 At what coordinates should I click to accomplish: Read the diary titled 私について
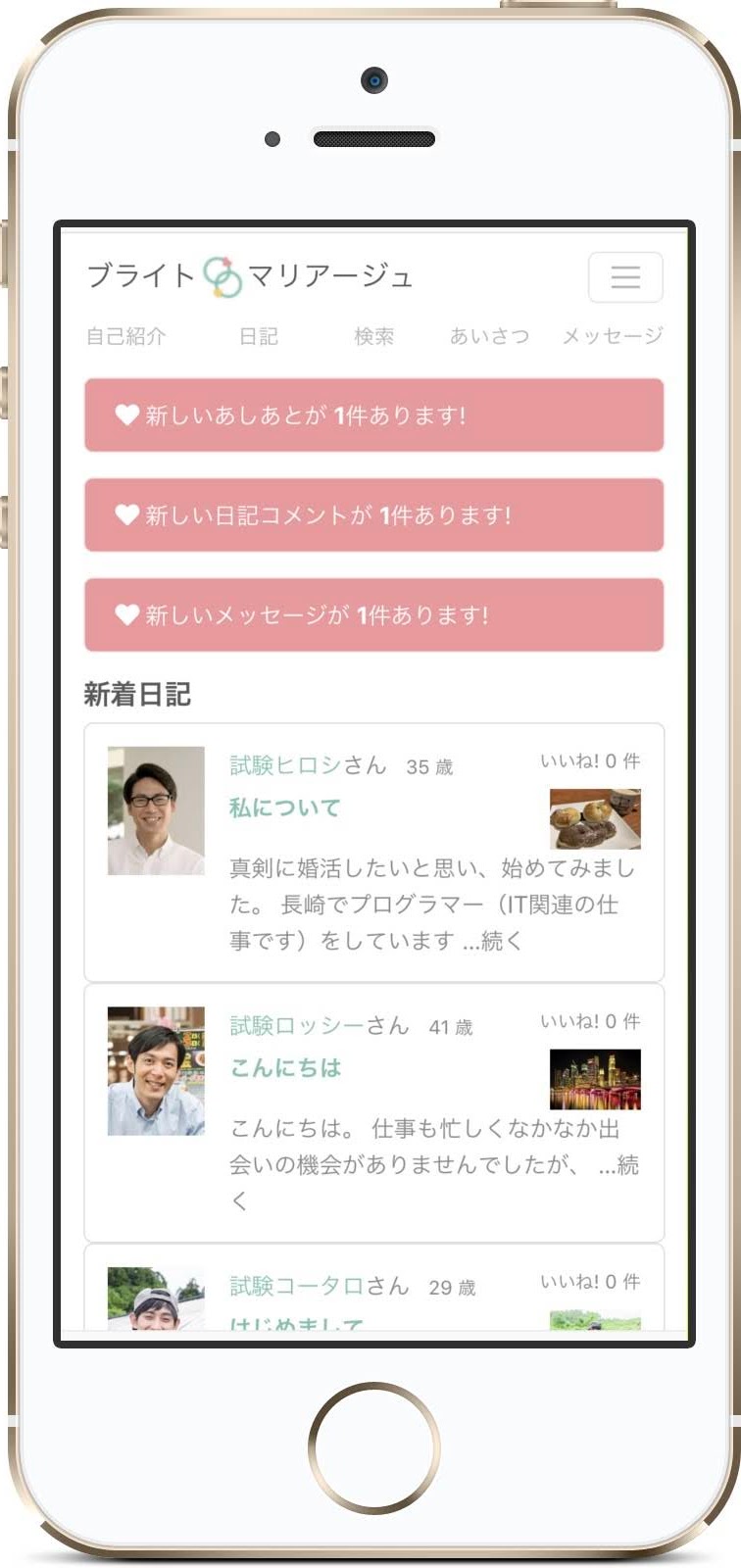[285, 808]
